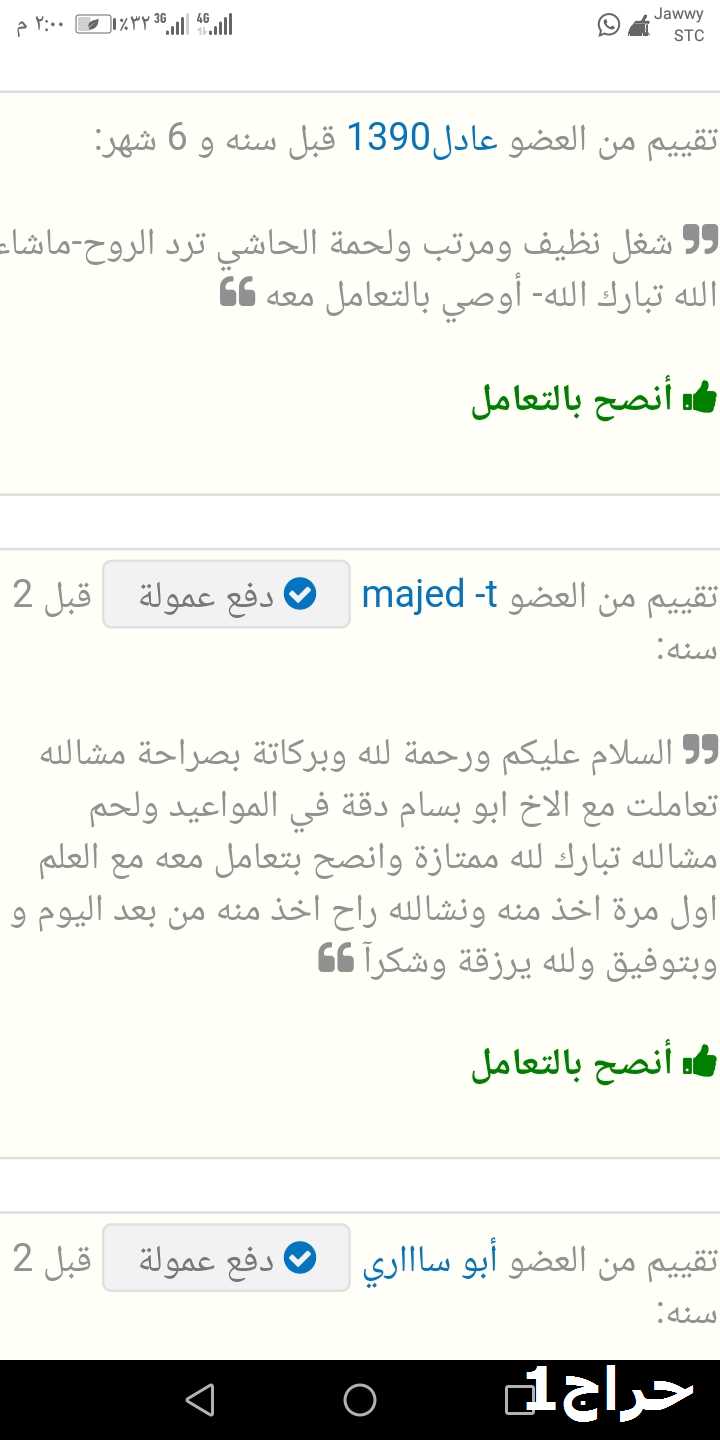Tap the دفع عمولة badge beside majed -t
This screenshot has width=720, height=1440.
(x=227, y=594)
